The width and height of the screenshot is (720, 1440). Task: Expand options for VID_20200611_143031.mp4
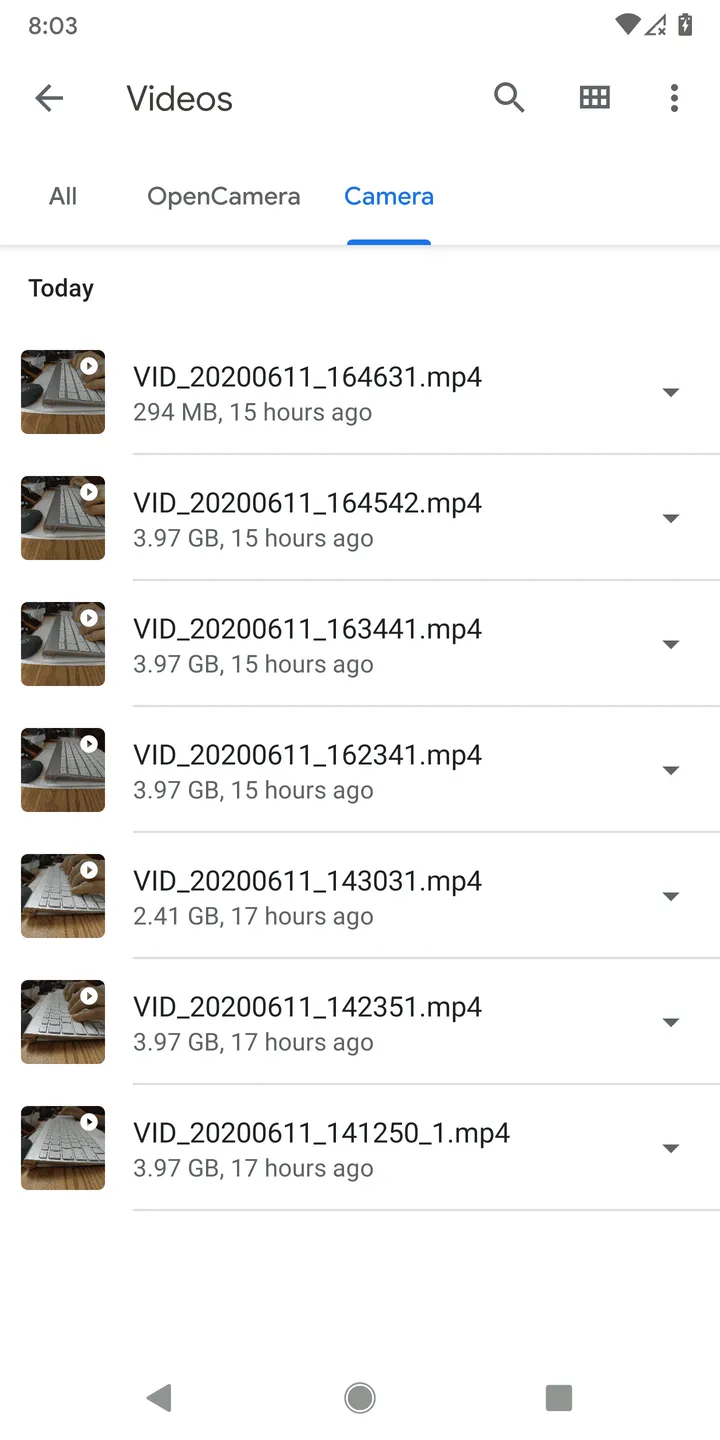[x=671, y=896]
